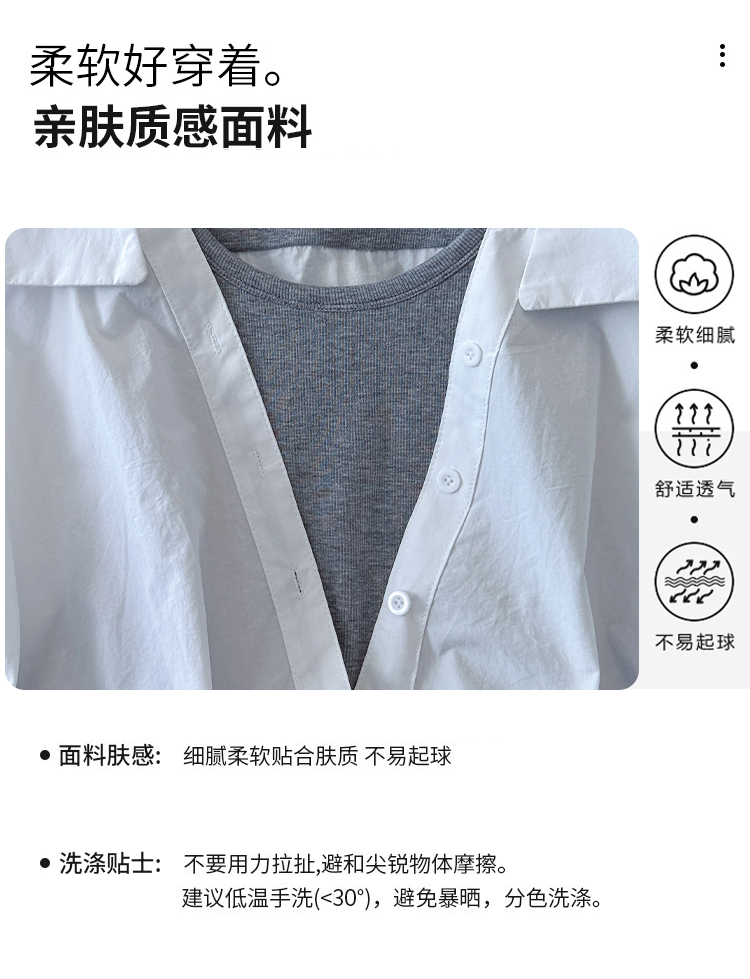The height and width of the screenshot is (979, 750).
Task: Open the three-dot overflow menu
Action: [721, 56]
